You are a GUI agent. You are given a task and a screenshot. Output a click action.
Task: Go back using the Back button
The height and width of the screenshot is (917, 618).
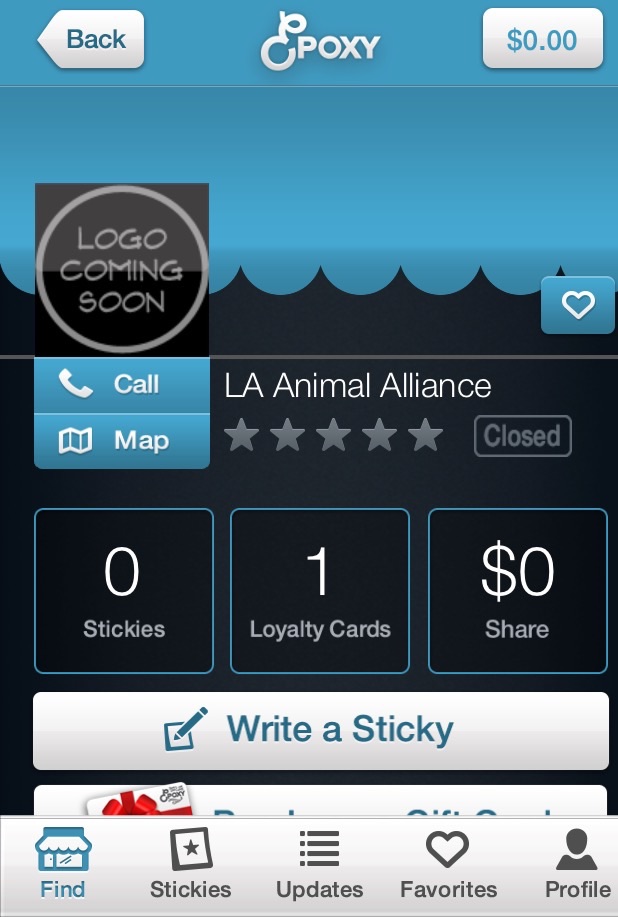(92, 40)
